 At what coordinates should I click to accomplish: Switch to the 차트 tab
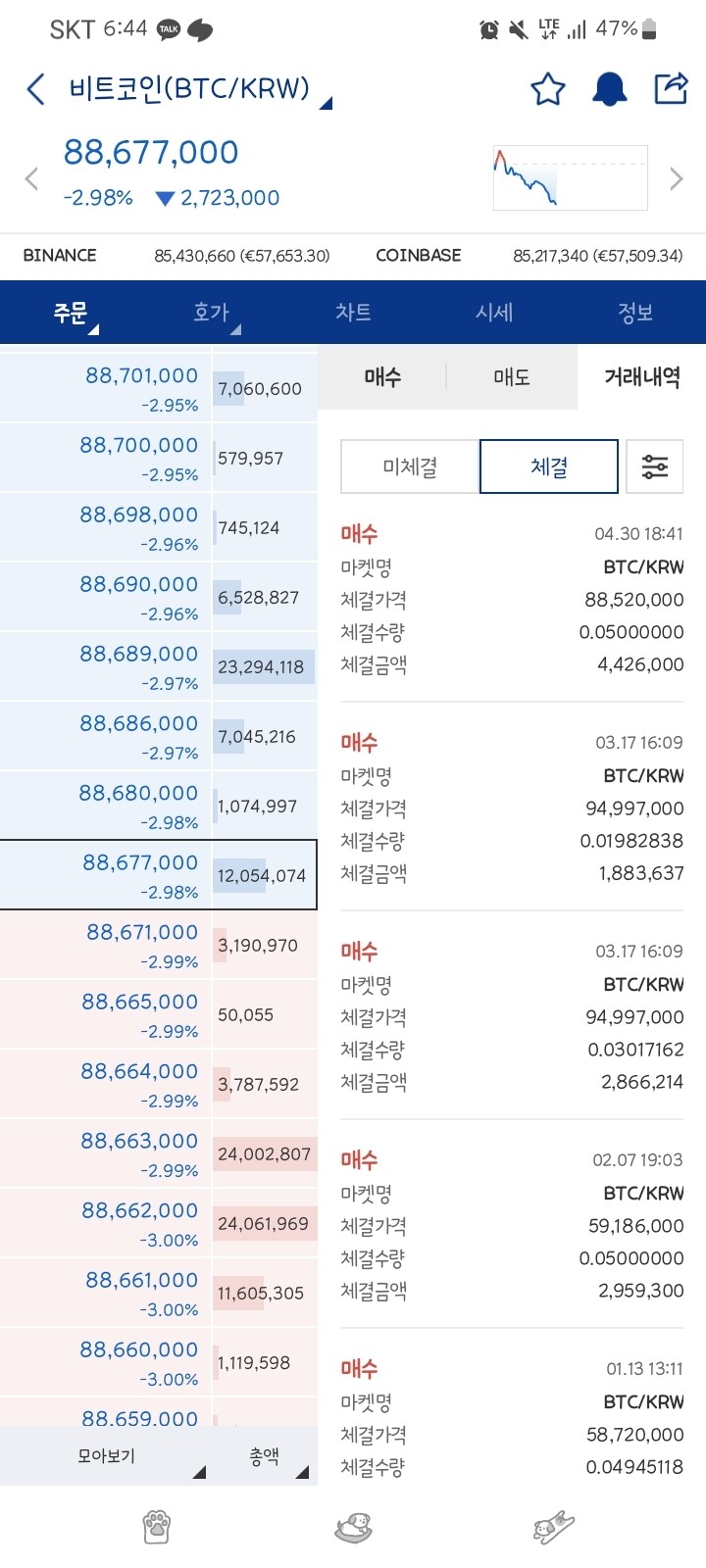point(353,312)
